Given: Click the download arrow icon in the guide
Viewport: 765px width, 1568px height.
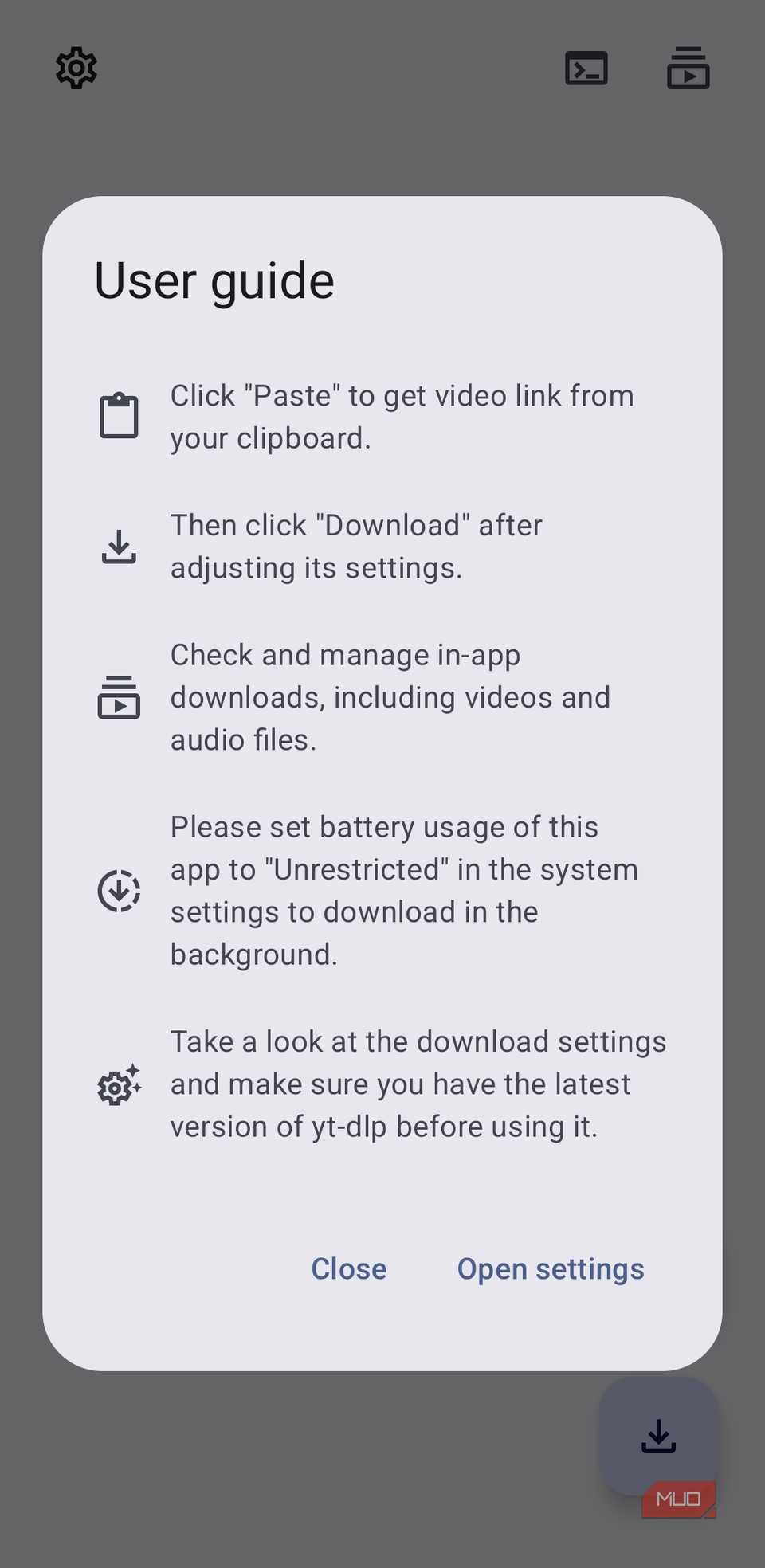Looking at the screenshot, I should [119, 546].
